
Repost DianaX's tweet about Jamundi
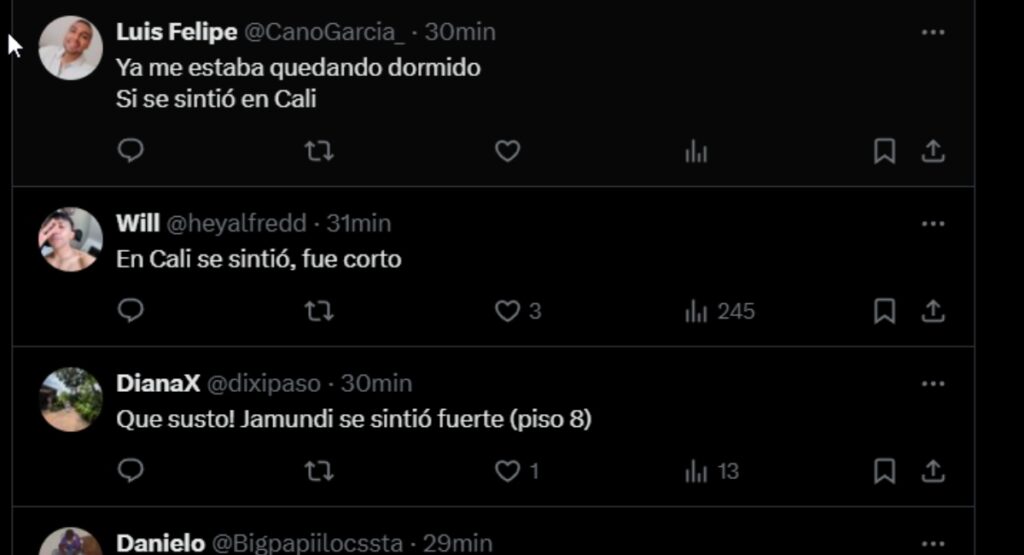[319, 470]
